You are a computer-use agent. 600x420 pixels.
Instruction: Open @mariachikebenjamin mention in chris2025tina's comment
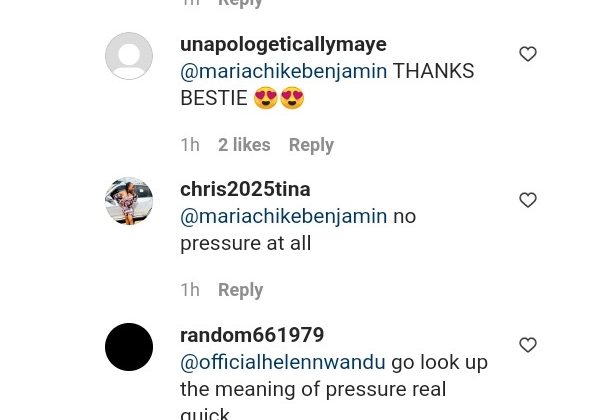pos(283,217)
